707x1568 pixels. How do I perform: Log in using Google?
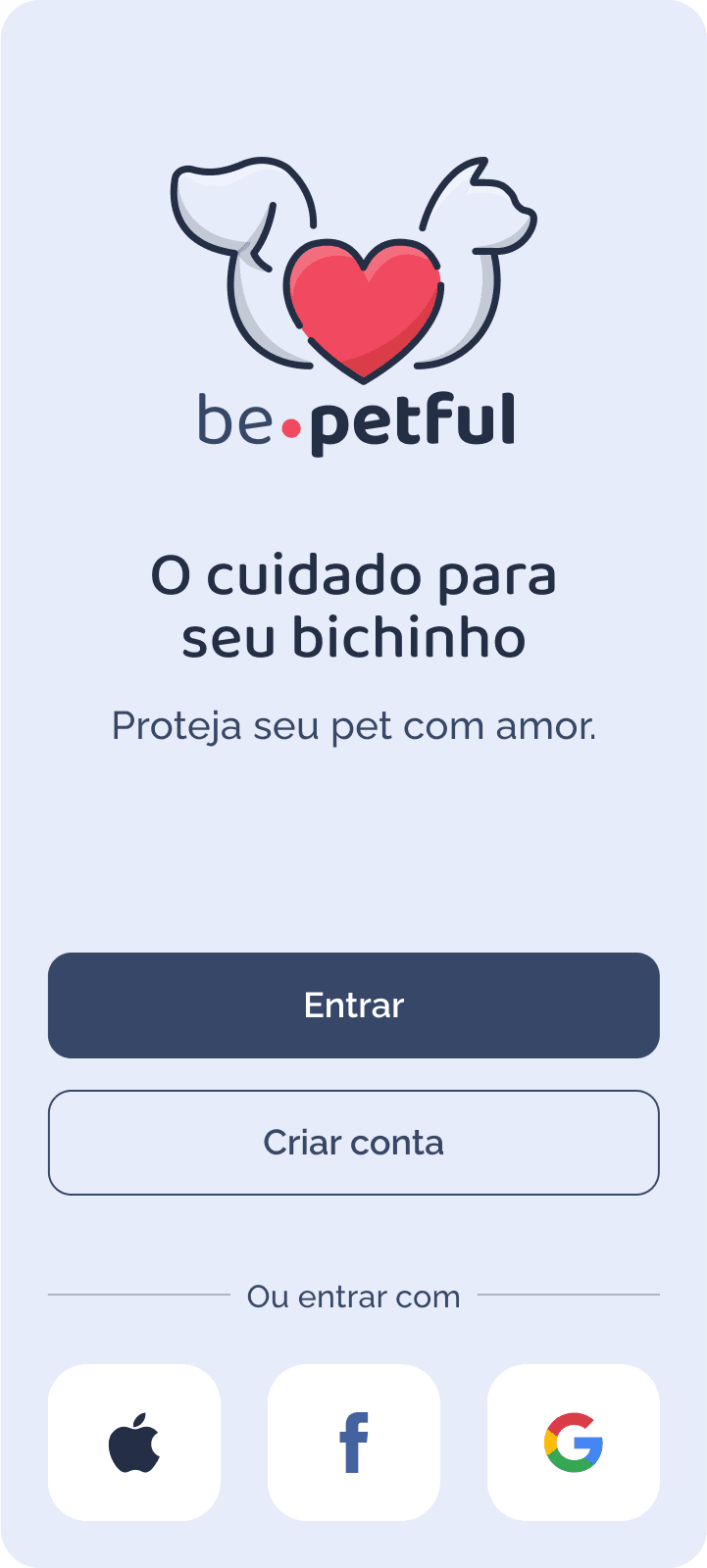coord(573,1443)
